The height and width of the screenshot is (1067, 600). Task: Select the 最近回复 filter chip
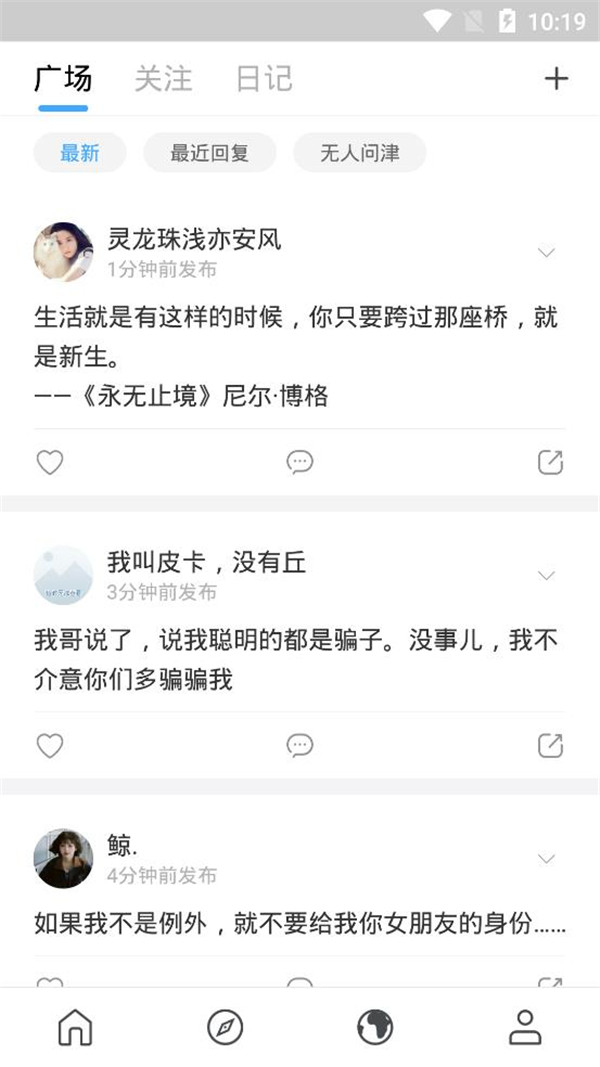click(209, 153)
